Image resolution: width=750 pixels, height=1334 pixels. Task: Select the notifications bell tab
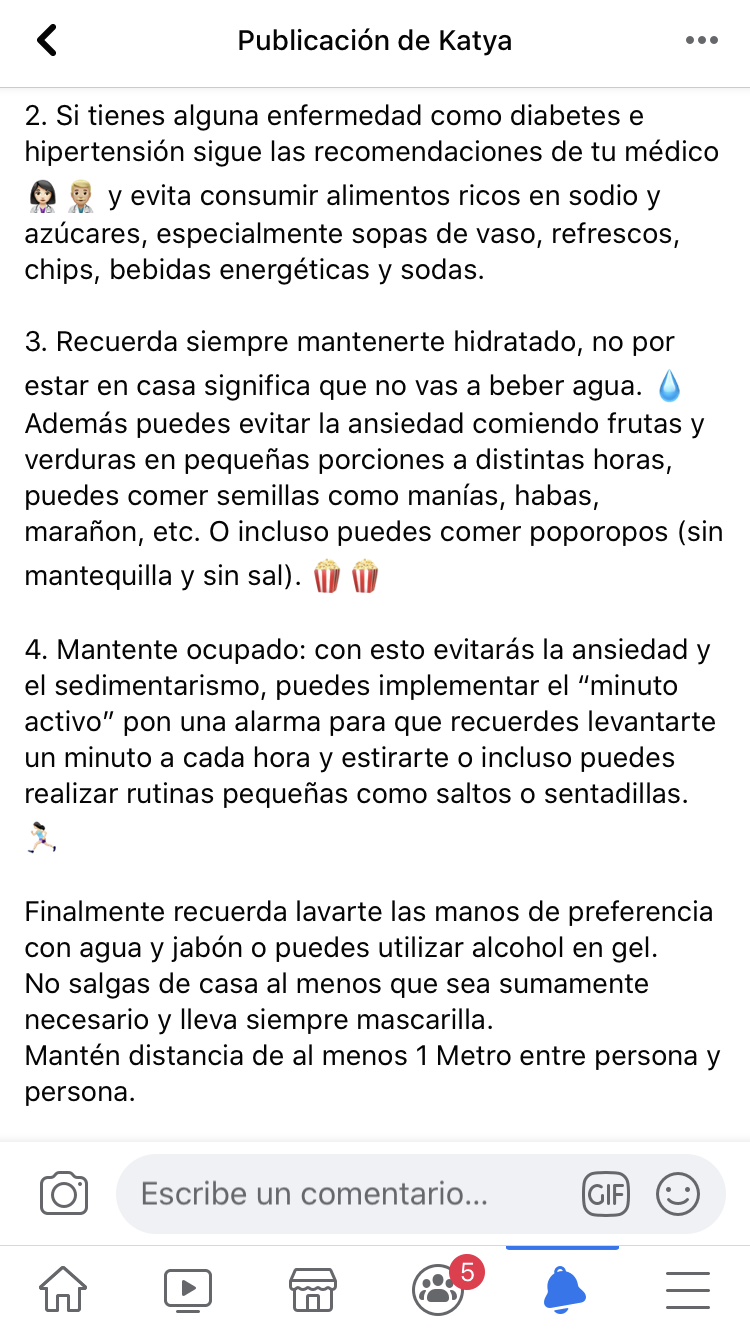[563, 1290]
